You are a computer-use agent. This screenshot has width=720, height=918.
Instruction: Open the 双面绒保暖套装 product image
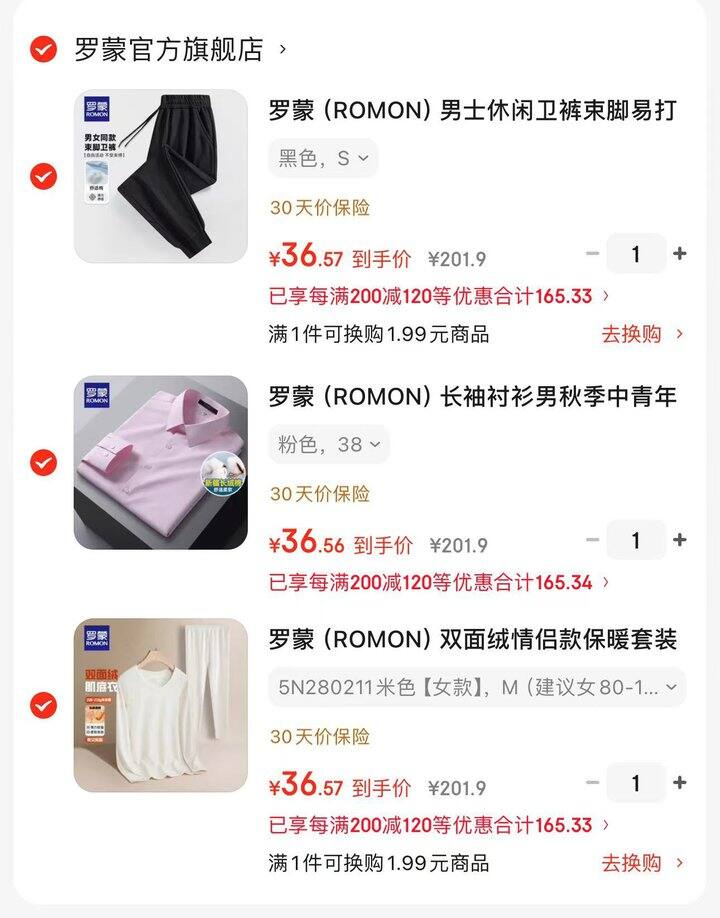pyautogui.click(x=161, y=705)
